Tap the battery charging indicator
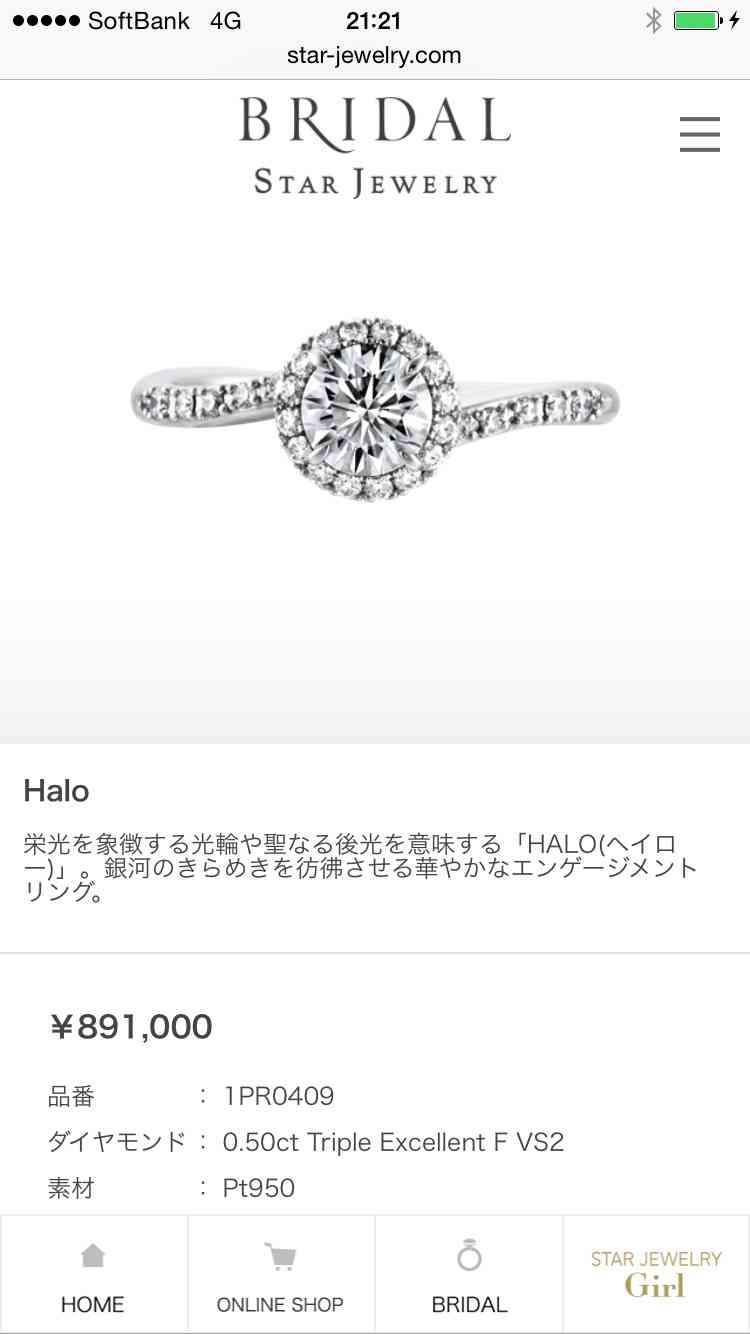The image size is (750, 1334). tap(696, 18)
